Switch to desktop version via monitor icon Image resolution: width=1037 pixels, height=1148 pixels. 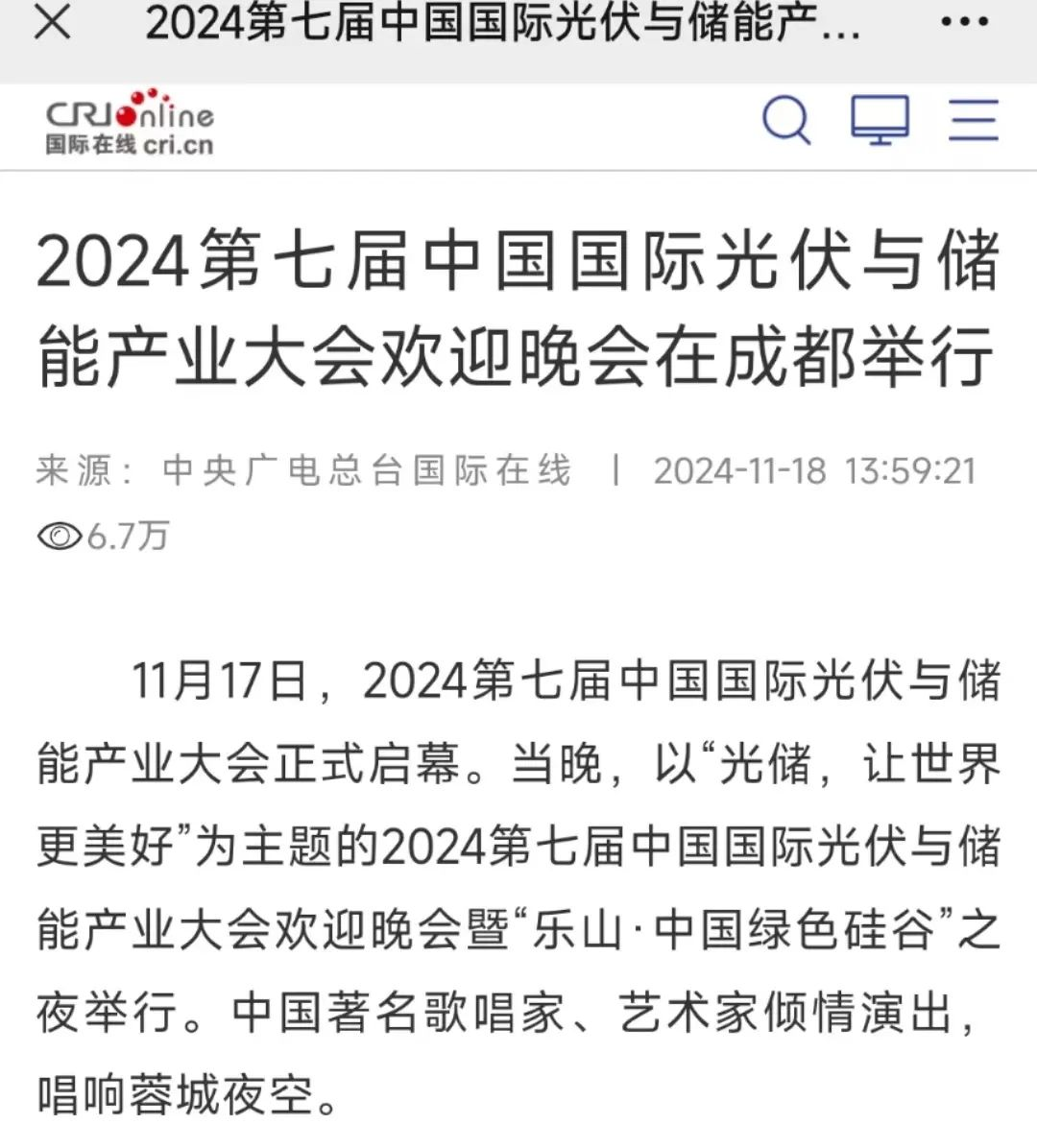pos(880,121)
